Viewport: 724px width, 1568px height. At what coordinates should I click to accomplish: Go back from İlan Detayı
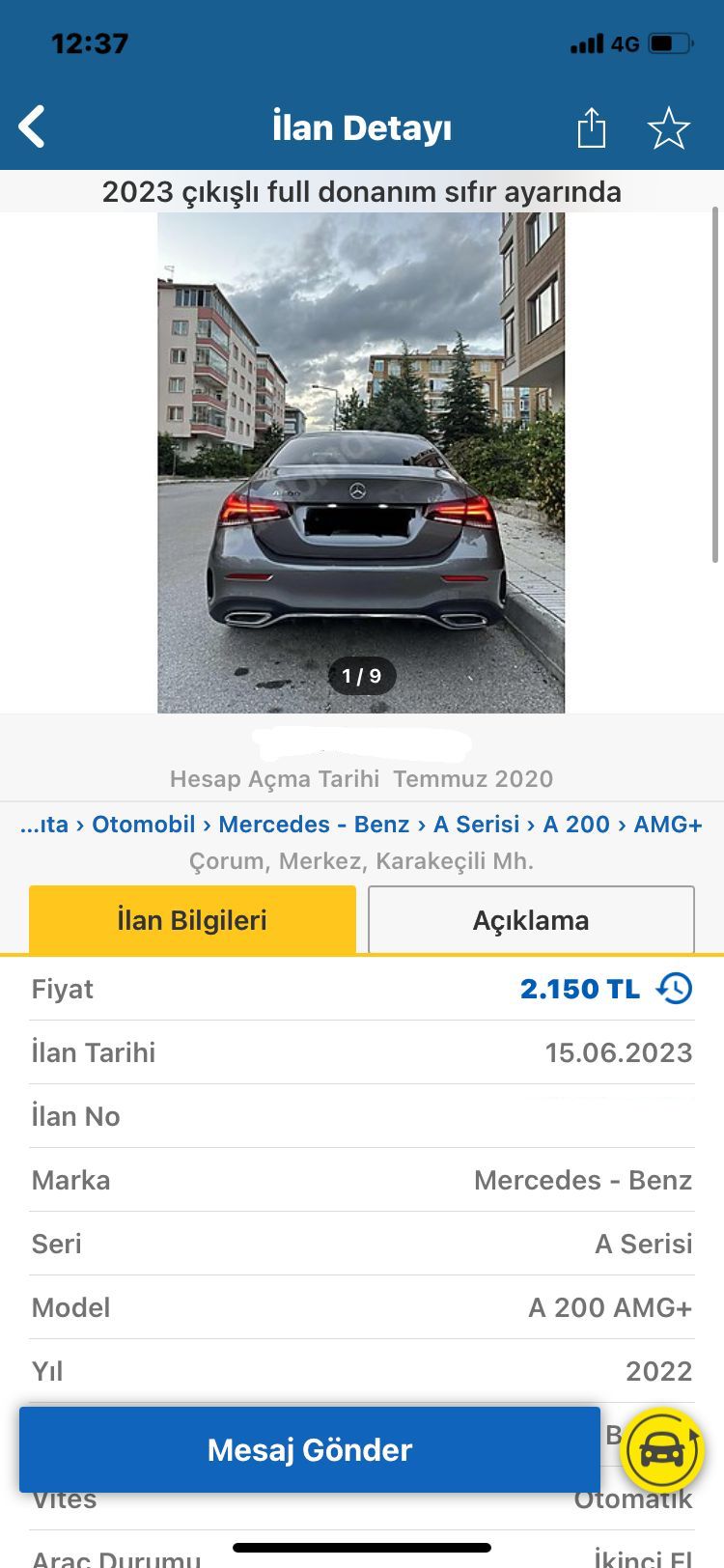point(32,127)
